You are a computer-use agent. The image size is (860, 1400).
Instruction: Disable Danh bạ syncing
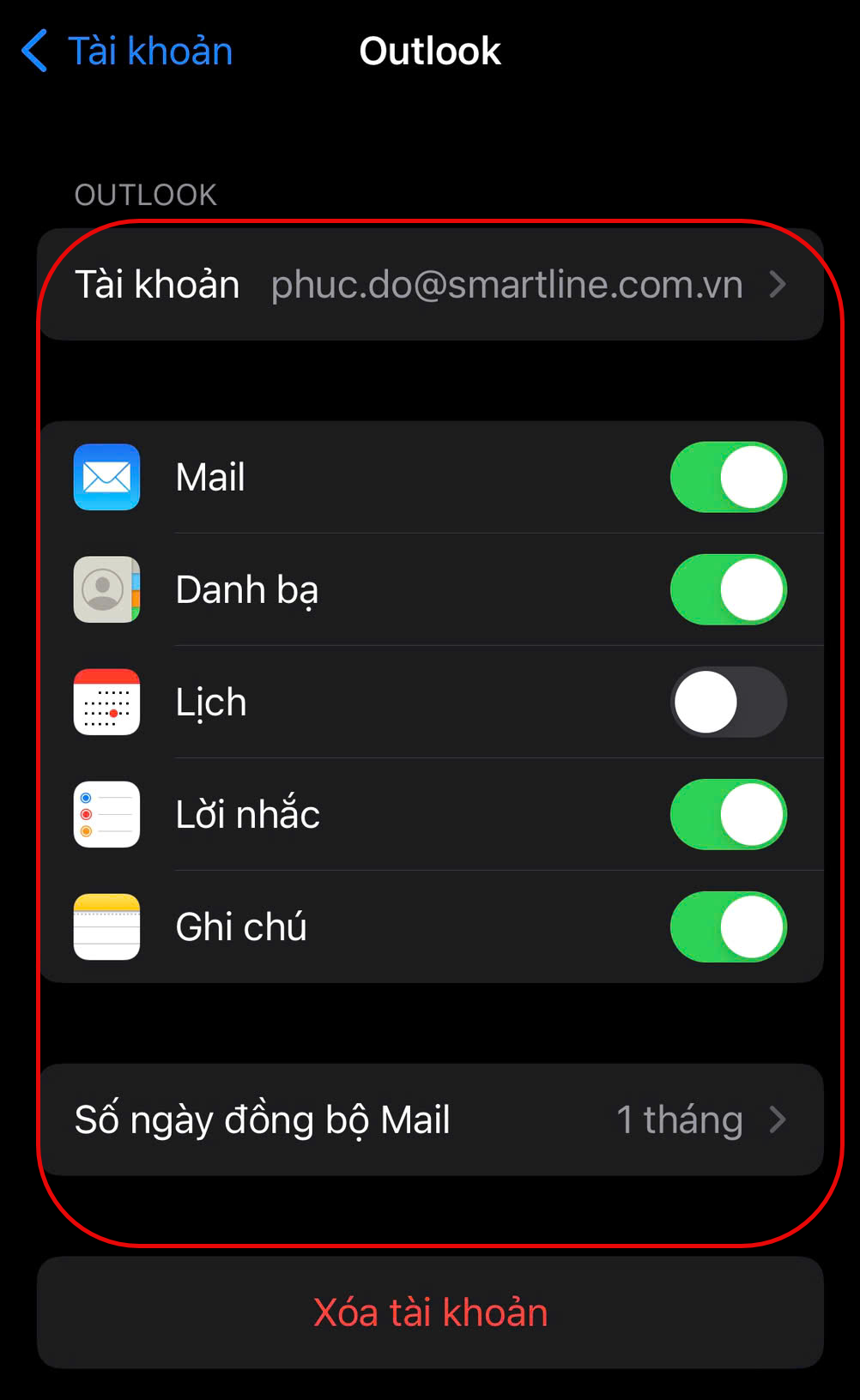[x=728, y=589]
